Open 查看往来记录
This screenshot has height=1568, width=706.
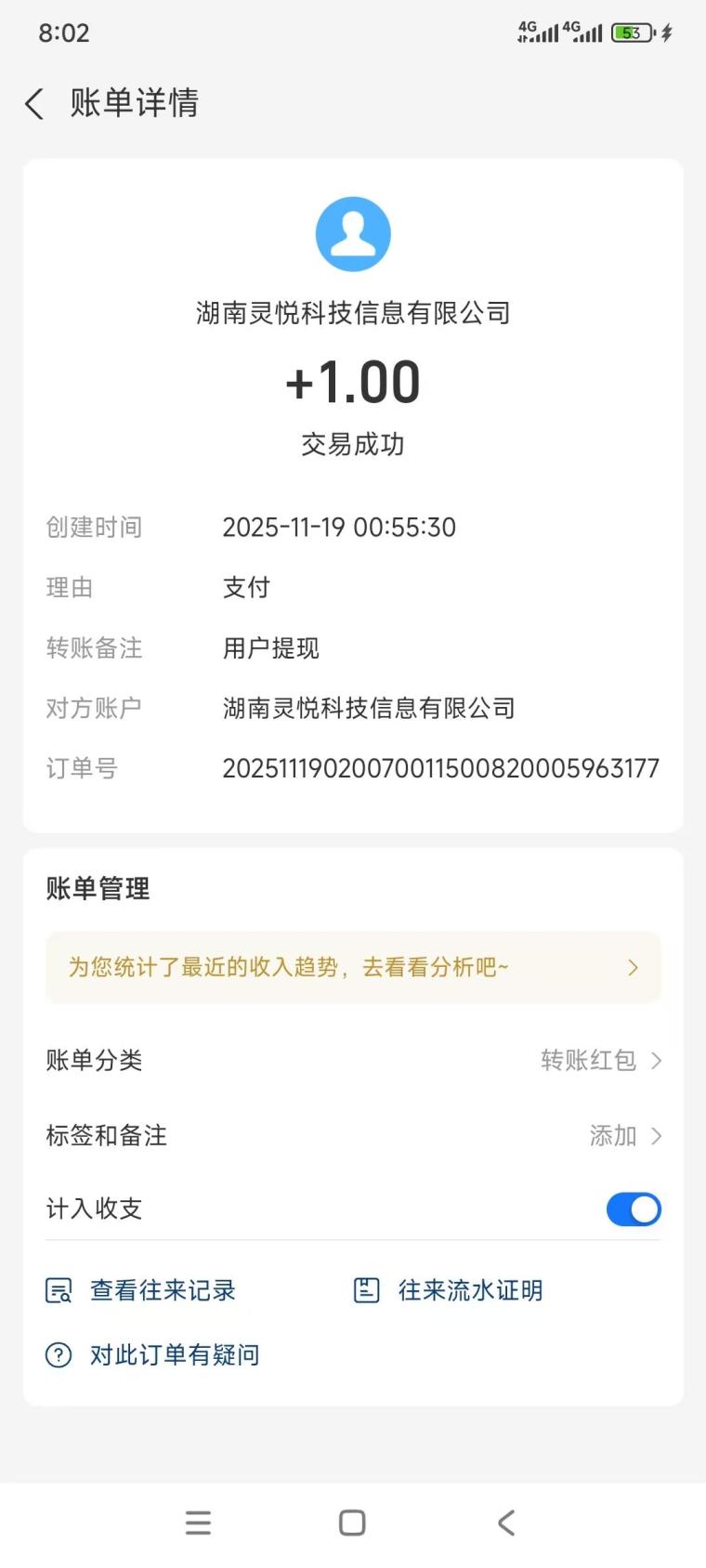(x=141, y=1290)
